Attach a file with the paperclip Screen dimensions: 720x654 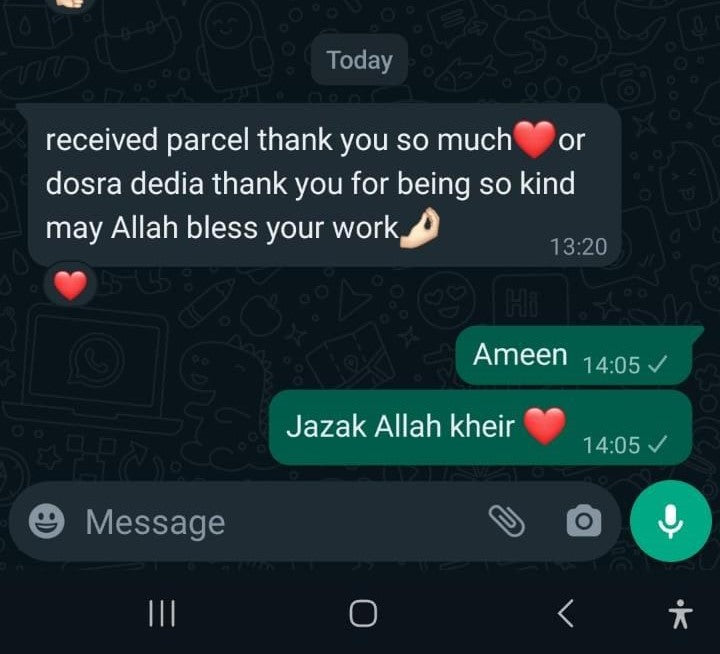click(x=507, y=520)
